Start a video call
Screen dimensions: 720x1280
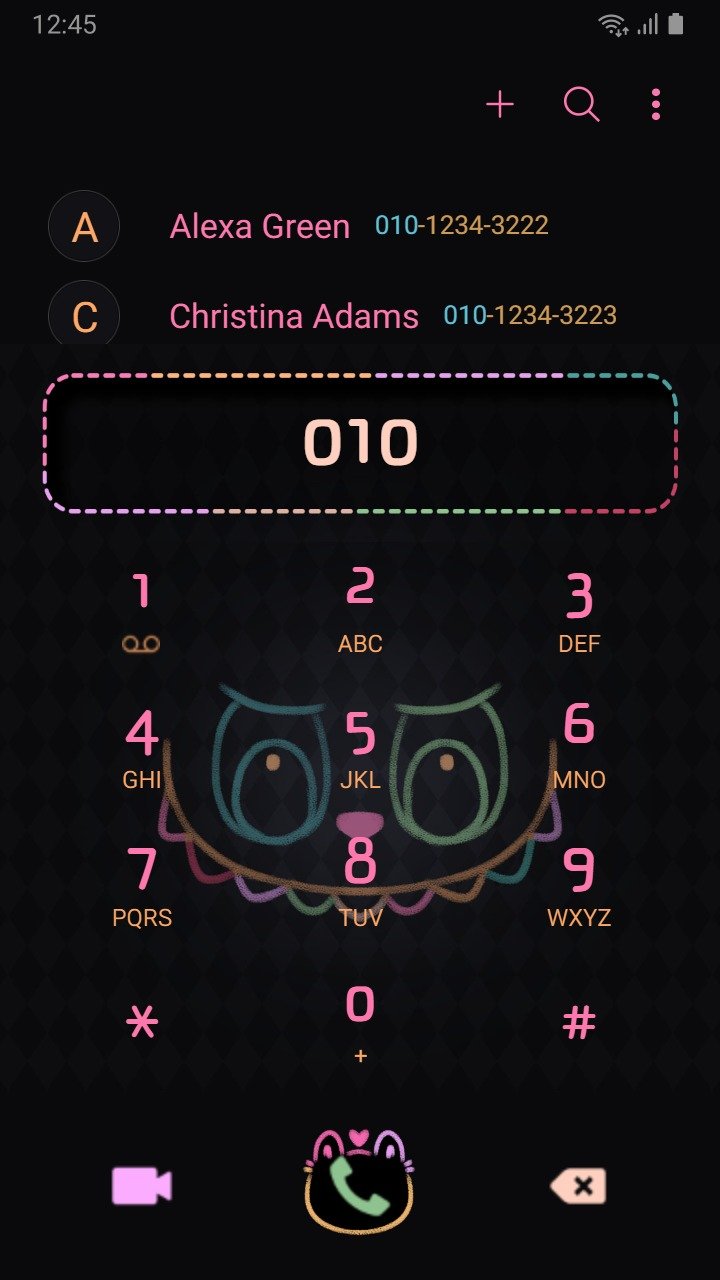(141, 1186)
